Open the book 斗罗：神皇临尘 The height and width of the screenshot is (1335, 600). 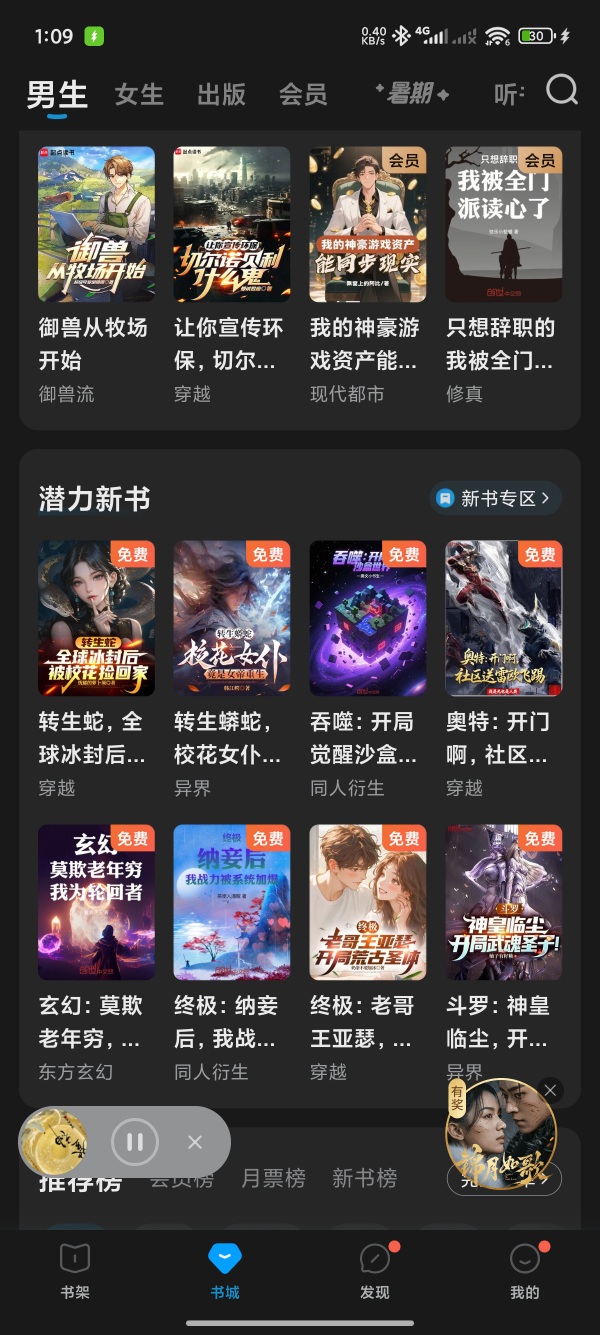tap(503, 902)
